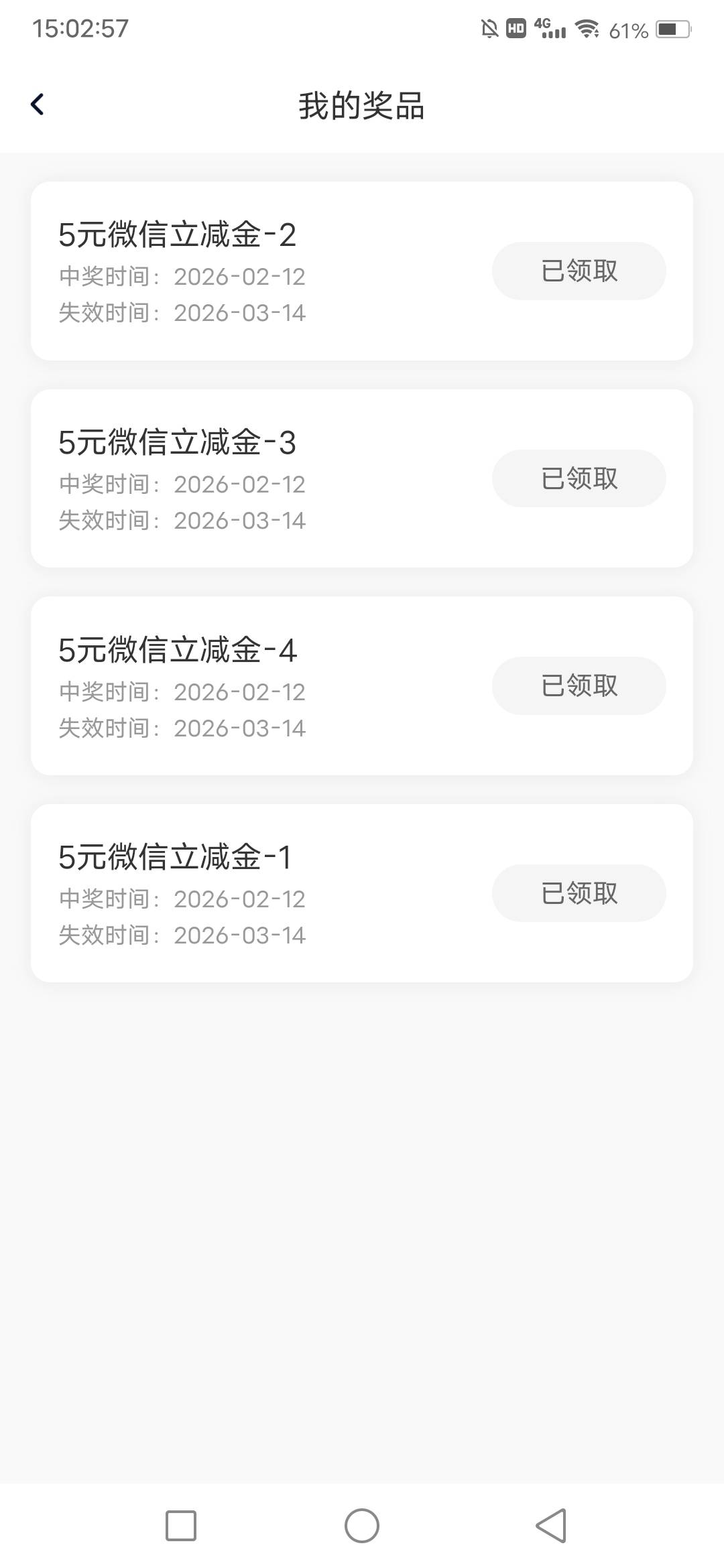Screen dimensions: 724x1568
Task: Tap 已领取 button for 5元微信立减金-4
Action: pyautogui.click(x=579, y=685)
